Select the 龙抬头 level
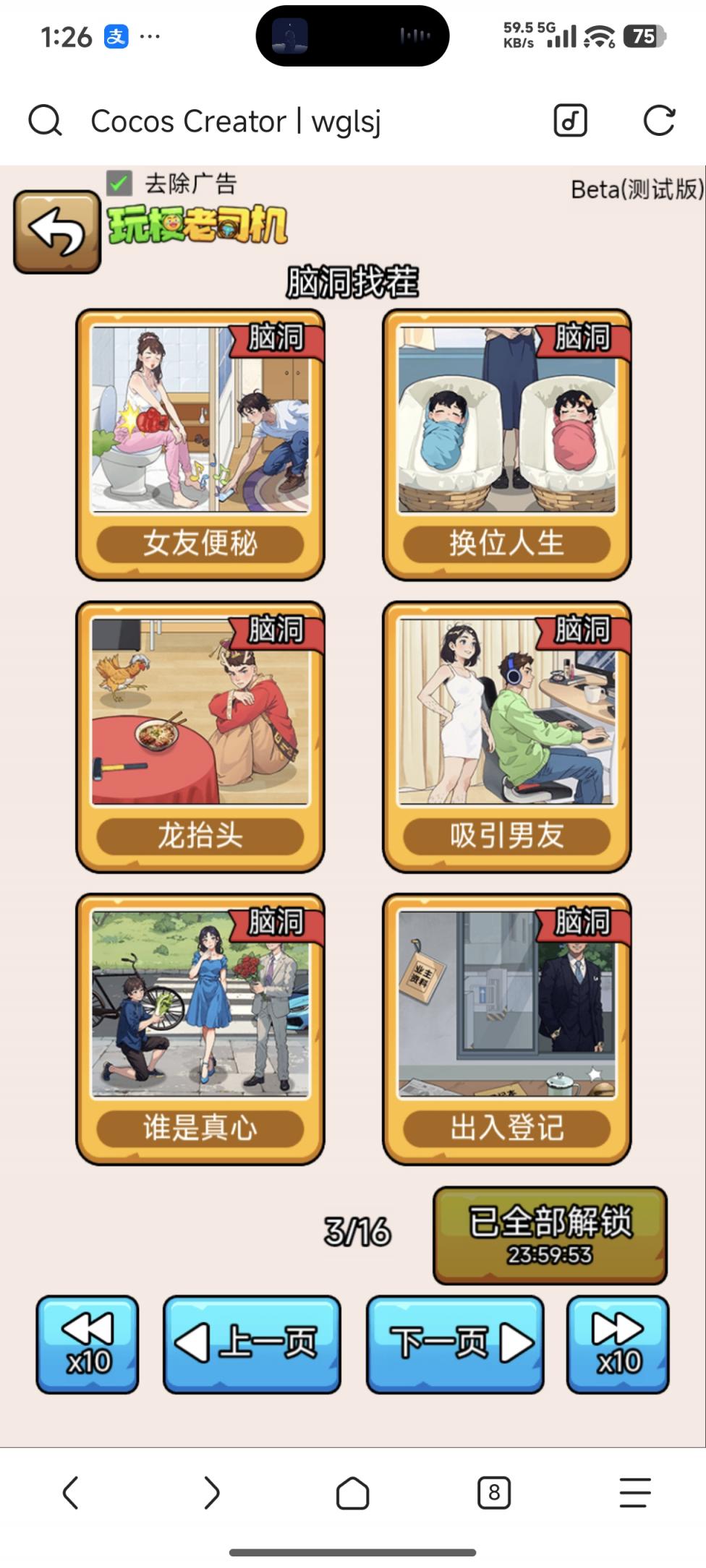 click(x=200, y=737)
